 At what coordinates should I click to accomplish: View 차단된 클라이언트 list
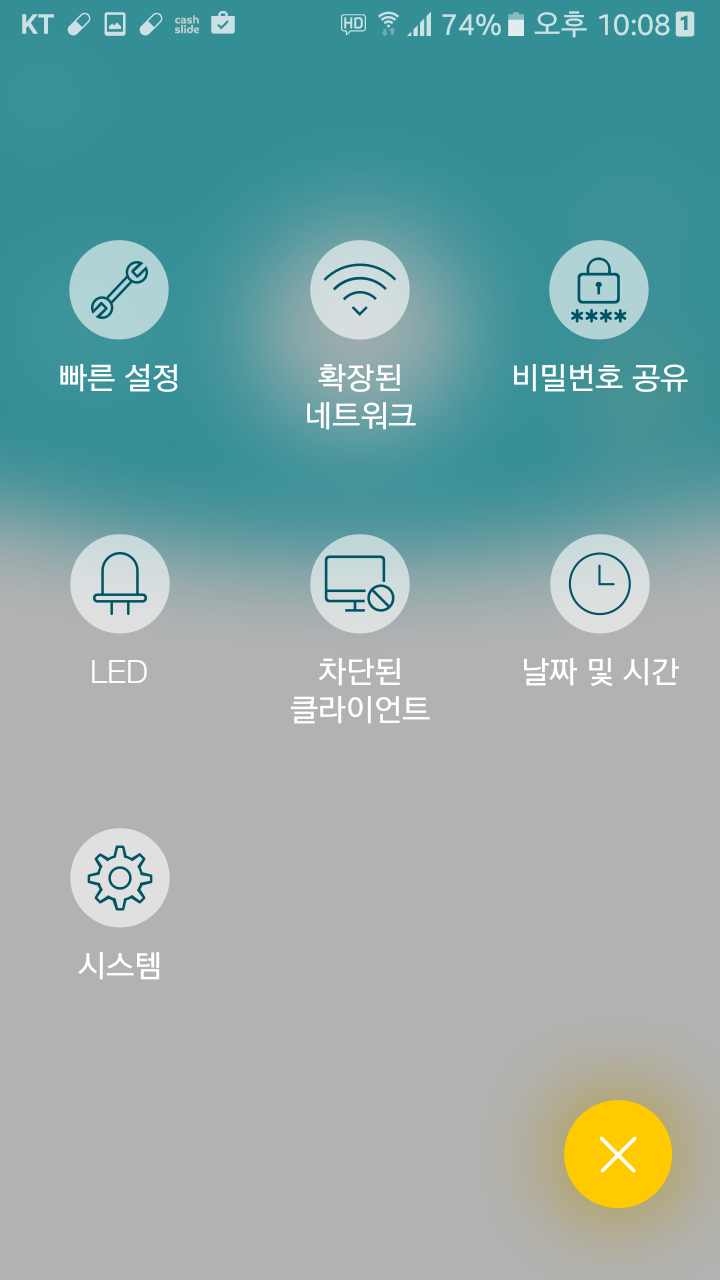[x=360, y=584]
